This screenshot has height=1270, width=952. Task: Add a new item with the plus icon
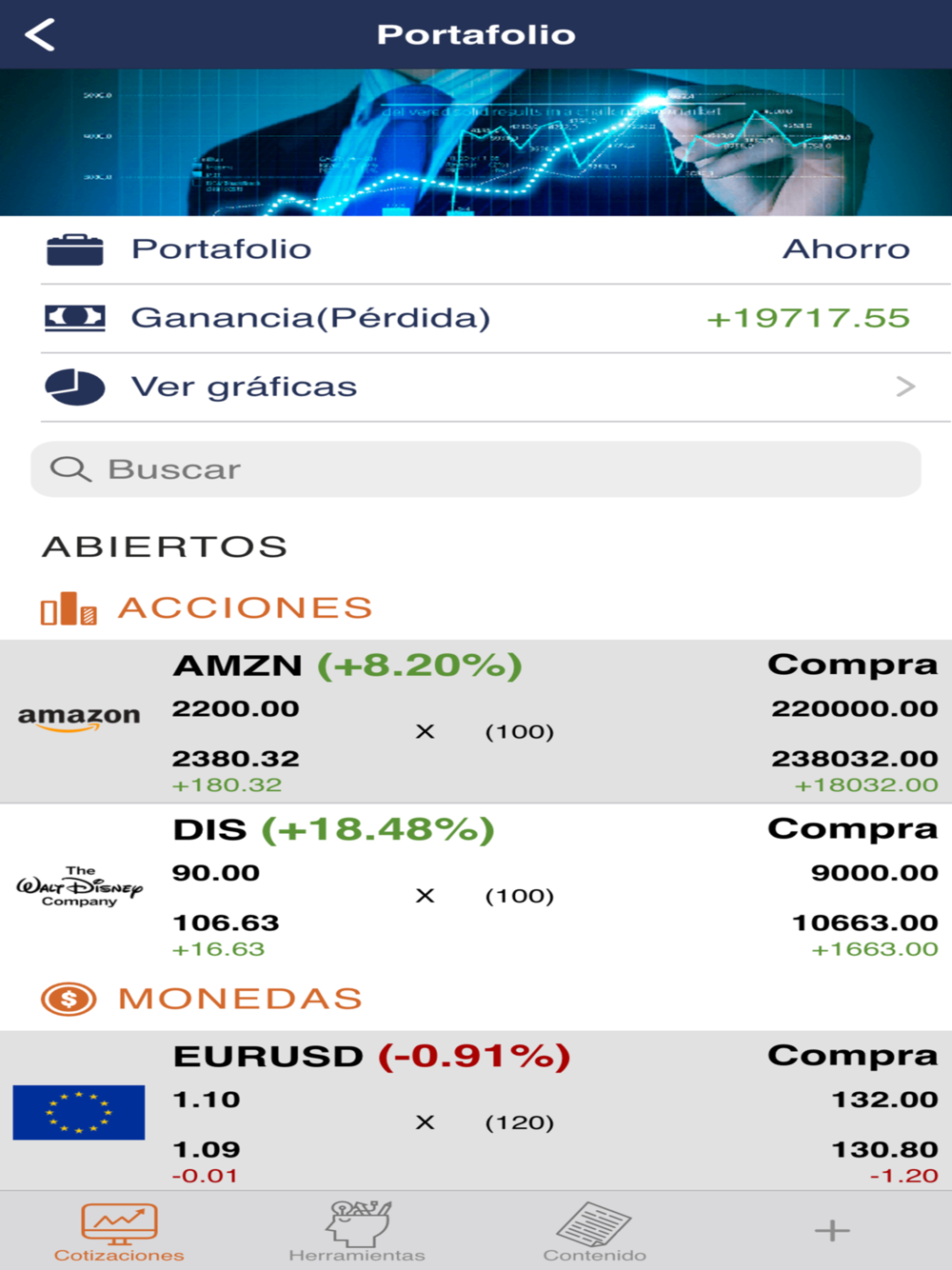(x=832, y=1231)
